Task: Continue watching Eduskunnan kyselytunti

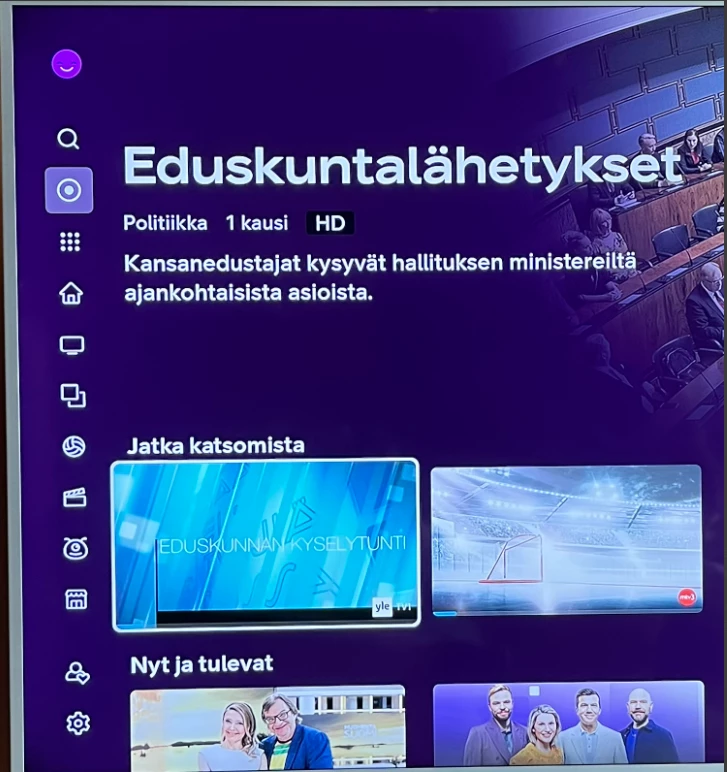Action: point(265,544)
